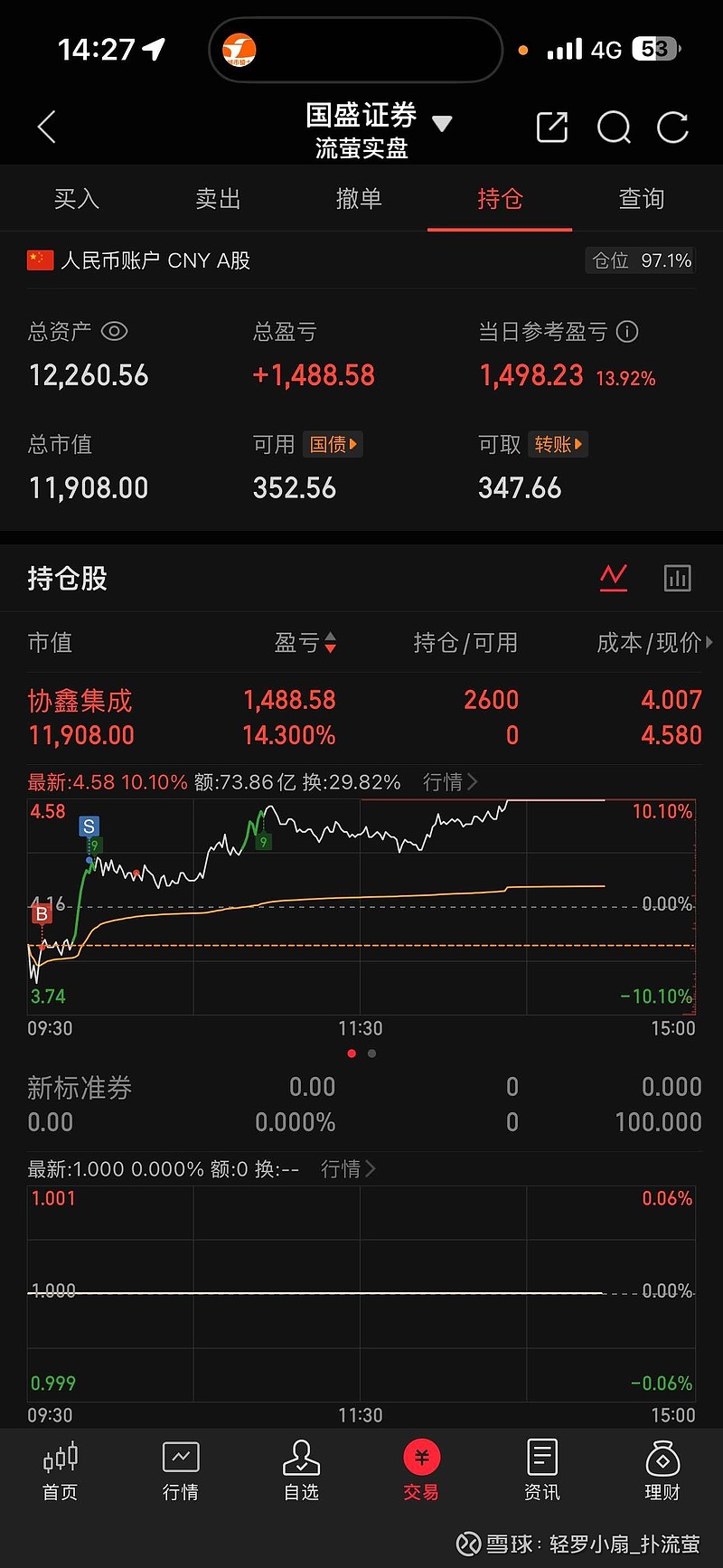723x1568 pixels.
Task: Switch to the 卖出 tab
Action: (x=218, y=199)
